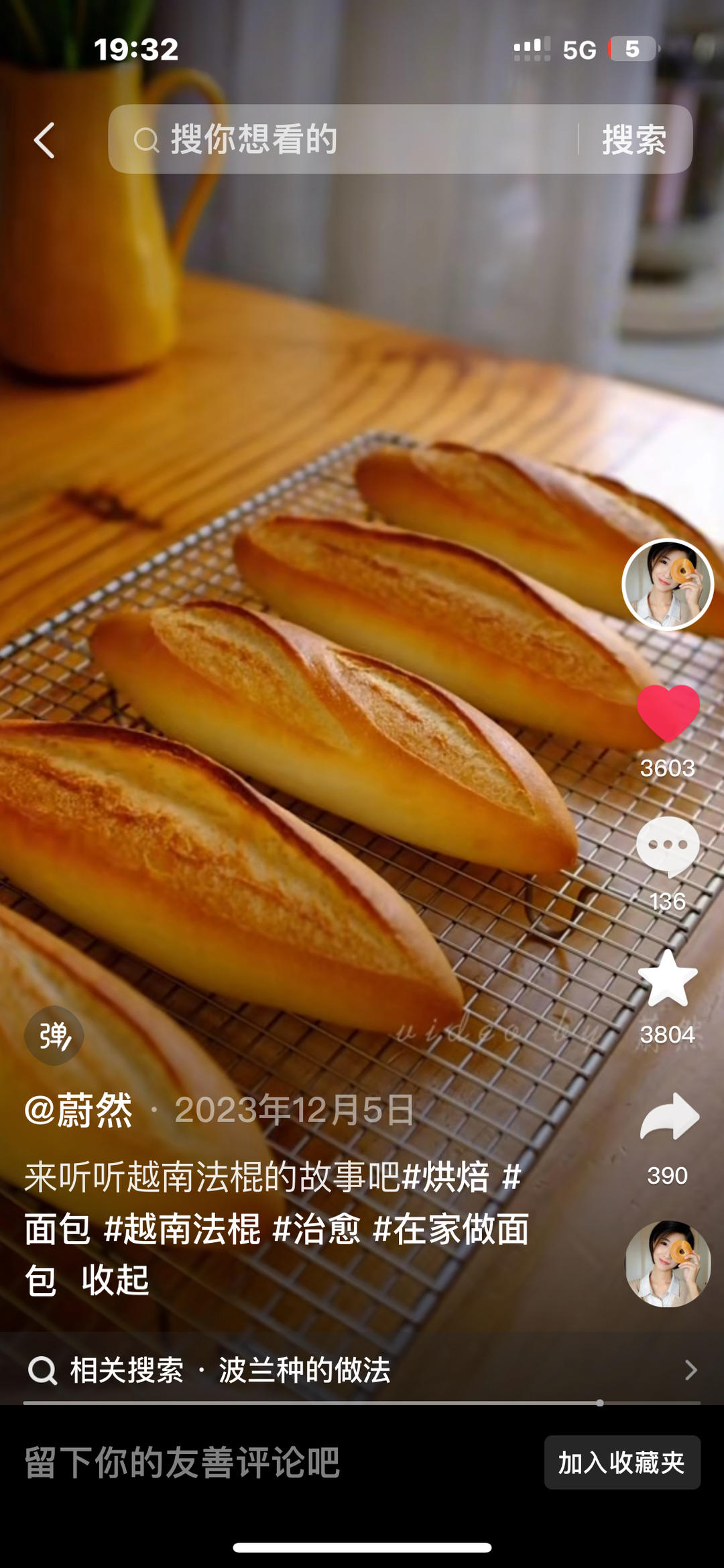Screen dimensions: 724x1568
Task: Open the comments bubble icon
Action: pyautogui.click(x=668, y=846)
